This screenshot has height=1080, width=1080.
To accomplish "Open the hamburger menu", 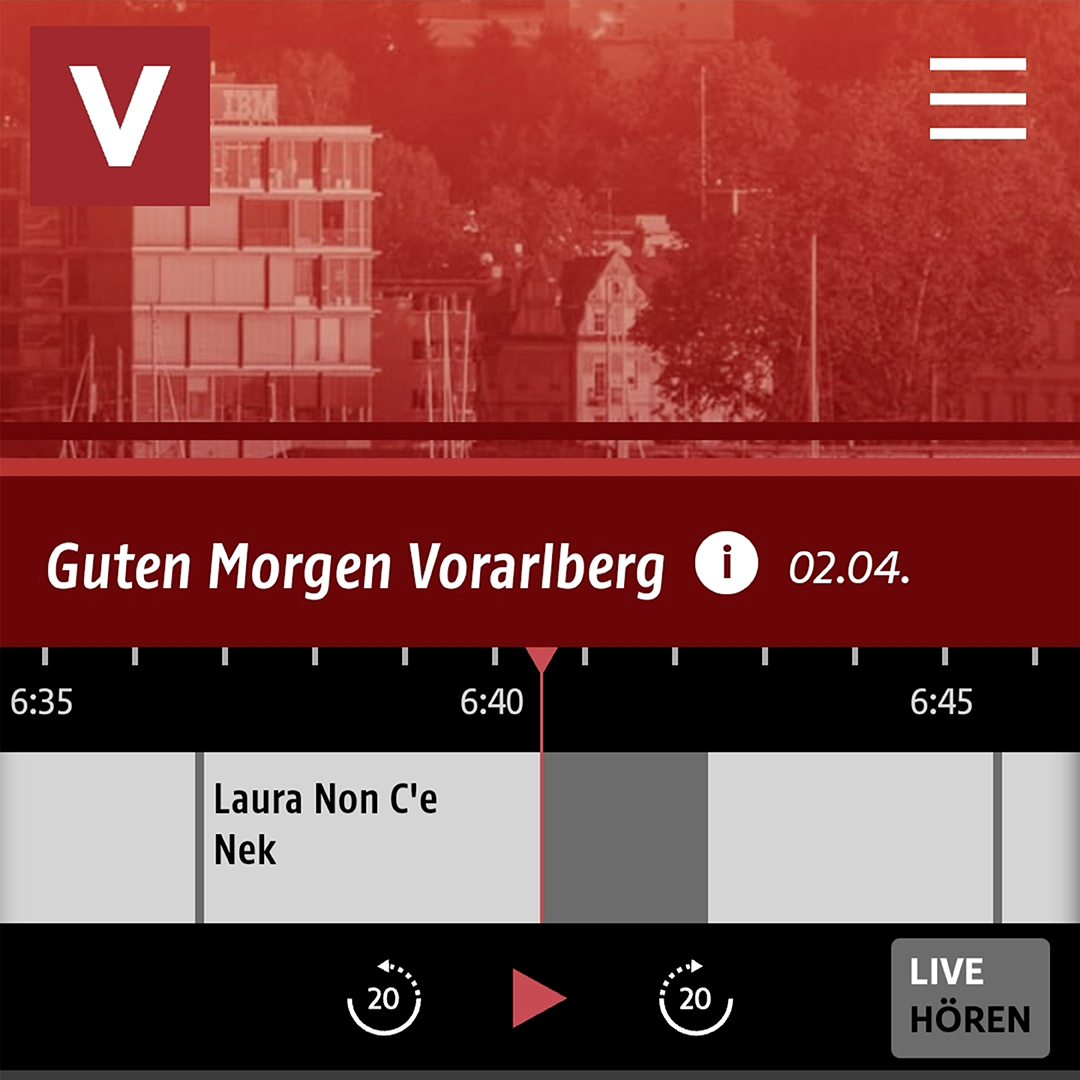I will tap(977, 98).
